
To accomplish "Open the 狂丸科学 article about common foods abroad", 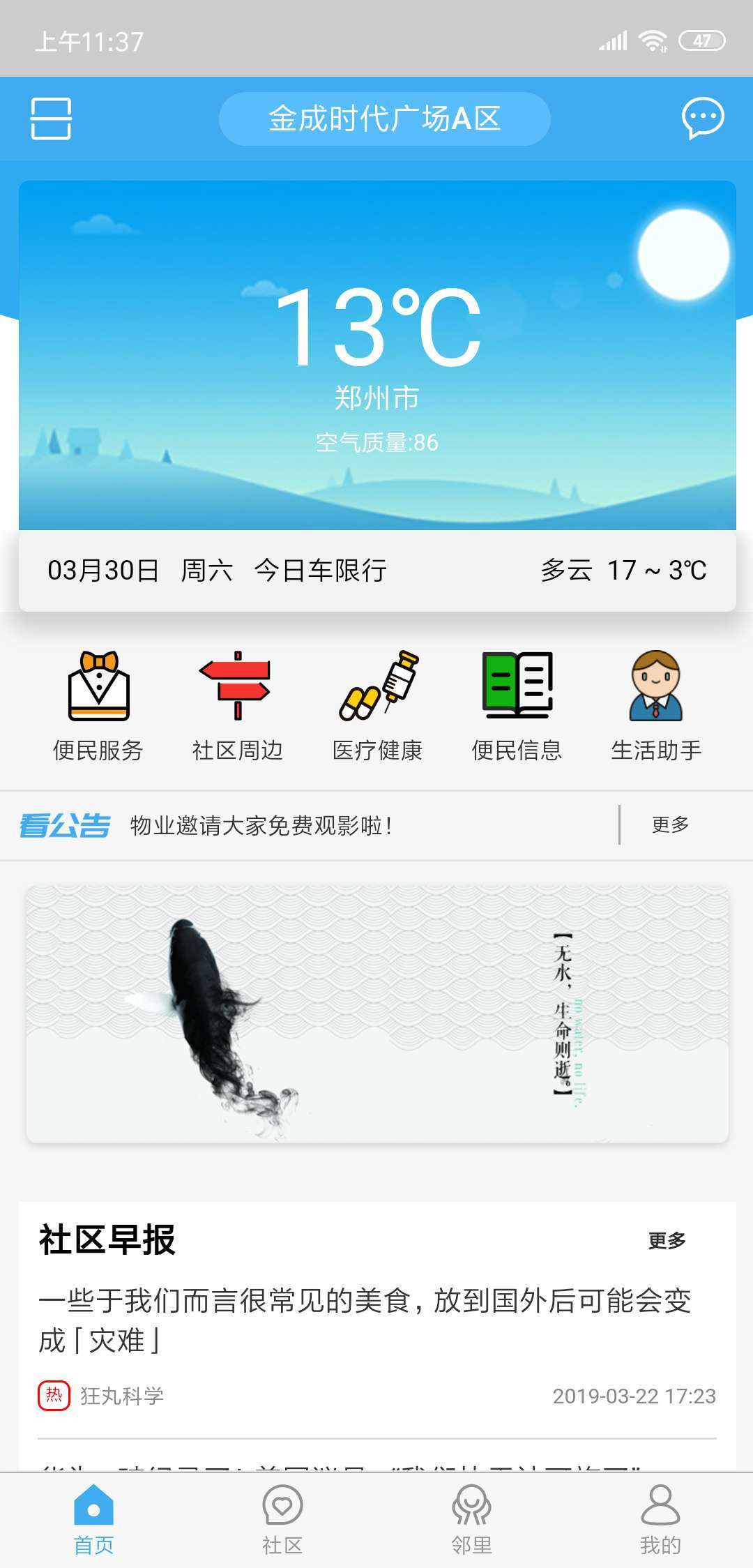I will click(x=365, y=1320).
